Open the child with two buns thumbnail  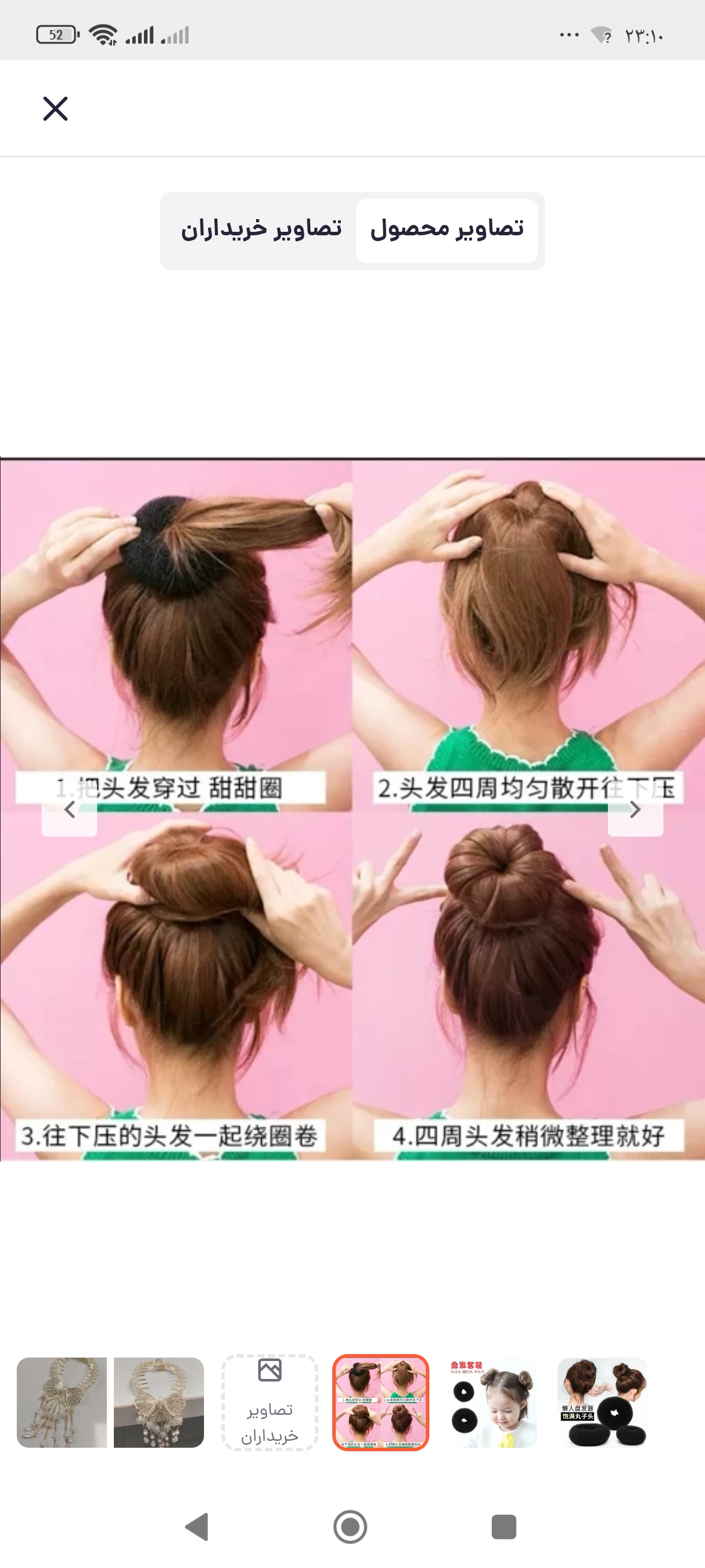(492, 1402)
